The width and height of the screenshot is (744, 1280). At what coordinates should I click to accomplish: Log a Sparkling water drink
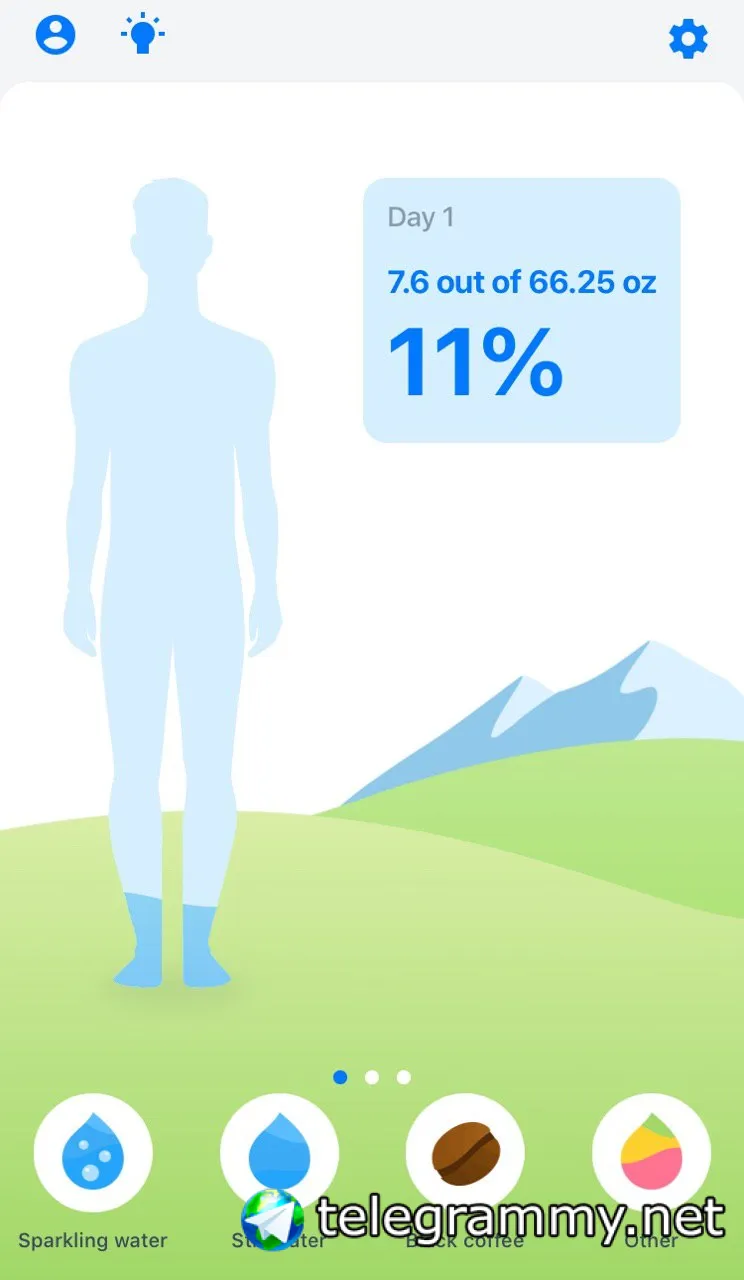tap(93, 1153)
